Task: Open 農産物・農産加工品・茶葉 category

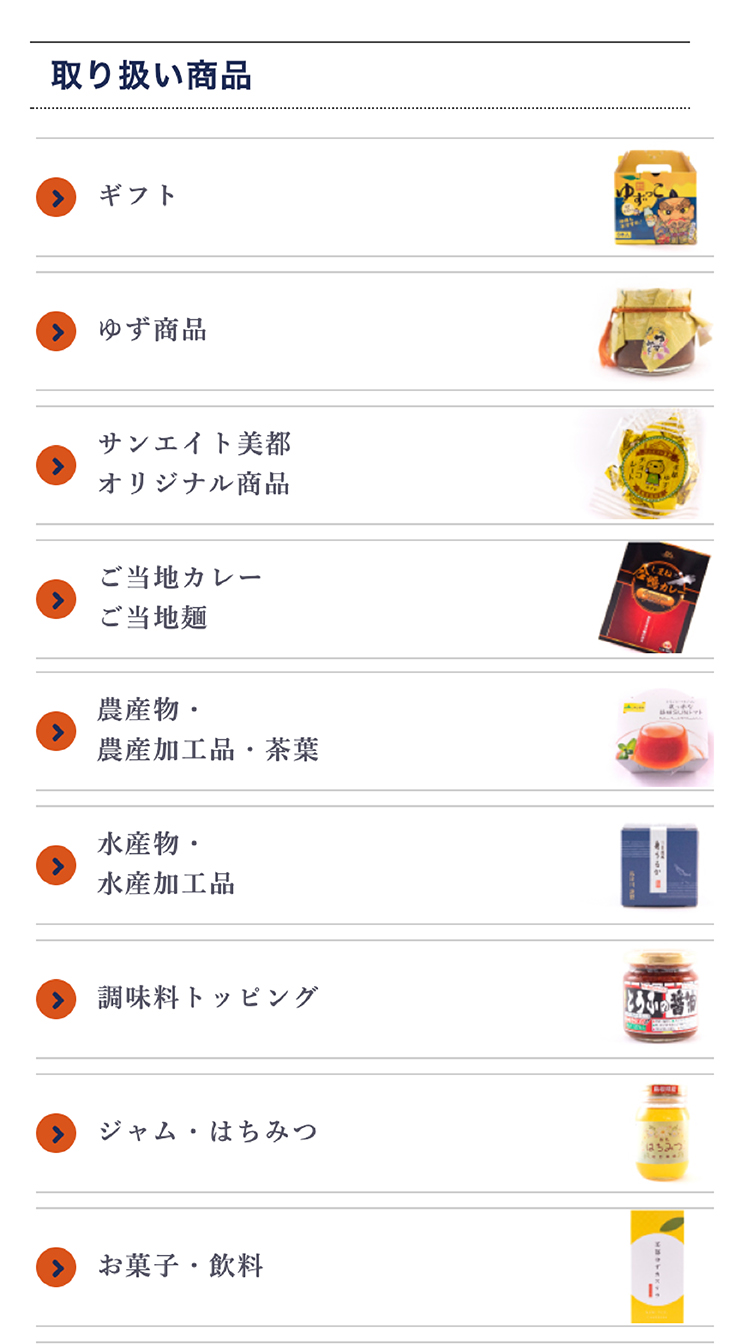Action: [208, 731]
